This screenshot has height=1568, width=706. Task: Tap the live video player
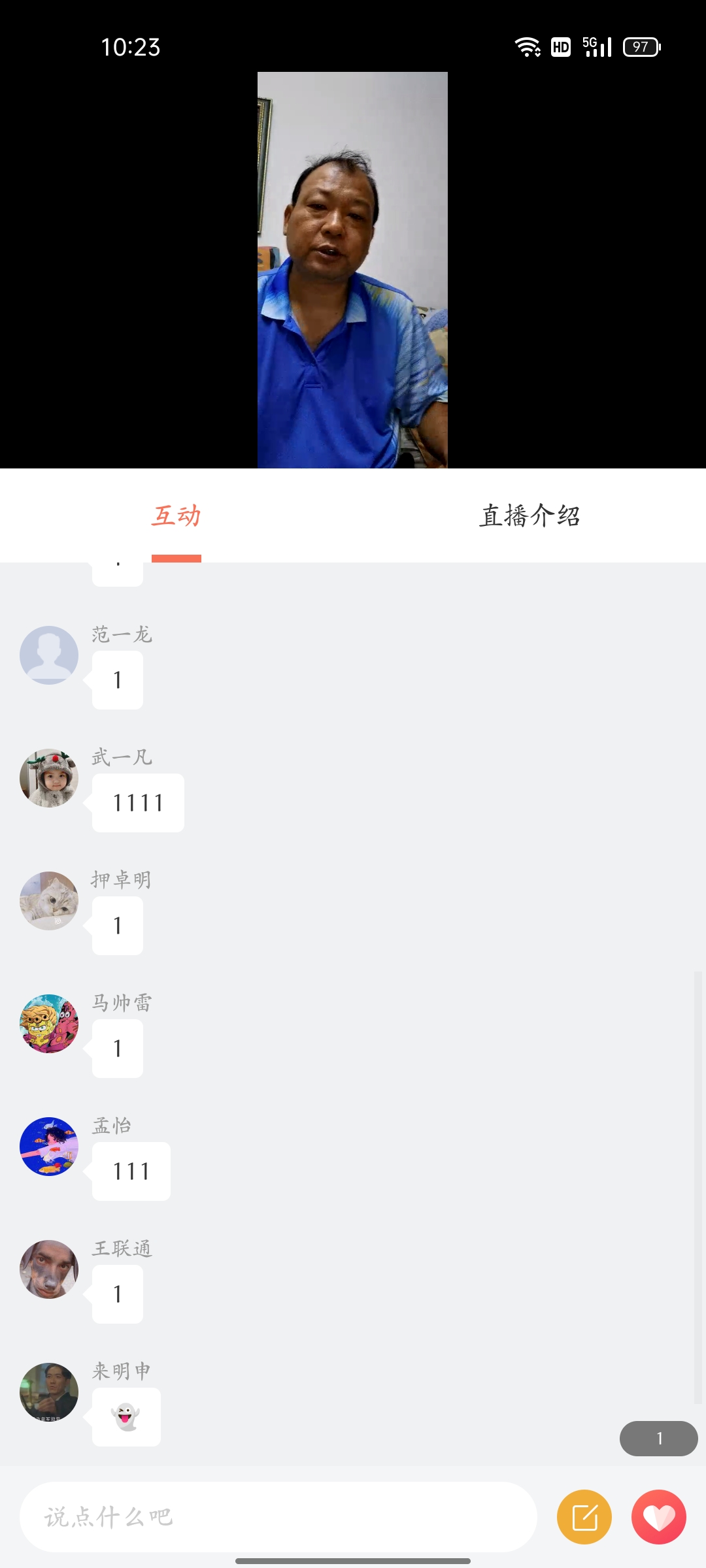[352, 270]
